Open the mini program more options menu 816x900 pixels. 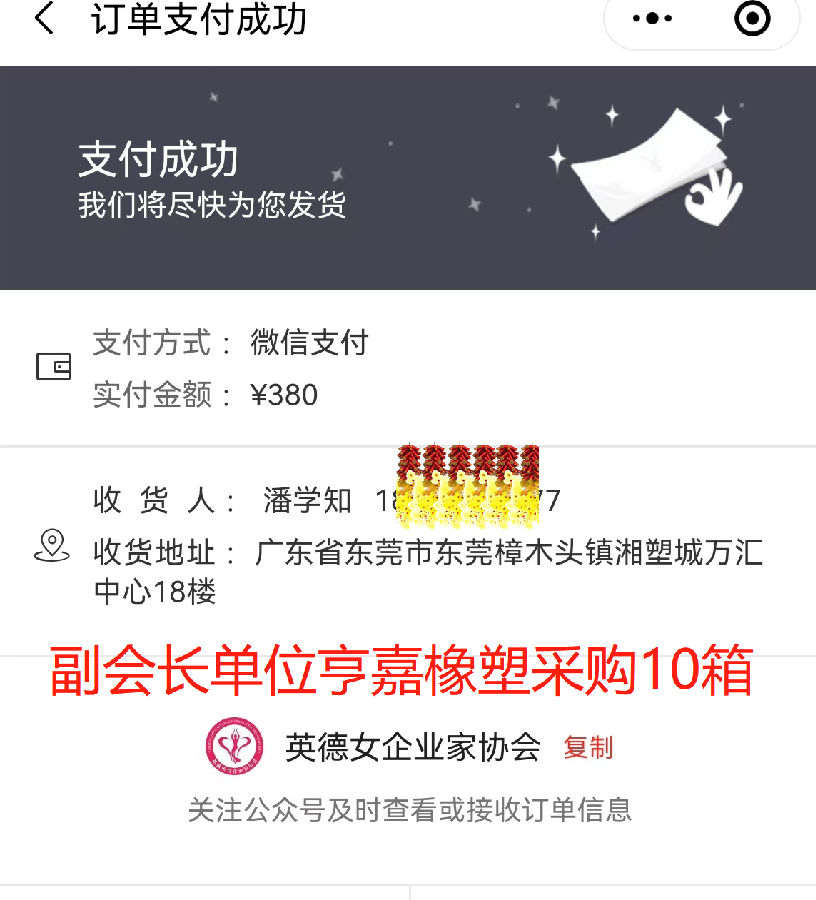(653, 18)
